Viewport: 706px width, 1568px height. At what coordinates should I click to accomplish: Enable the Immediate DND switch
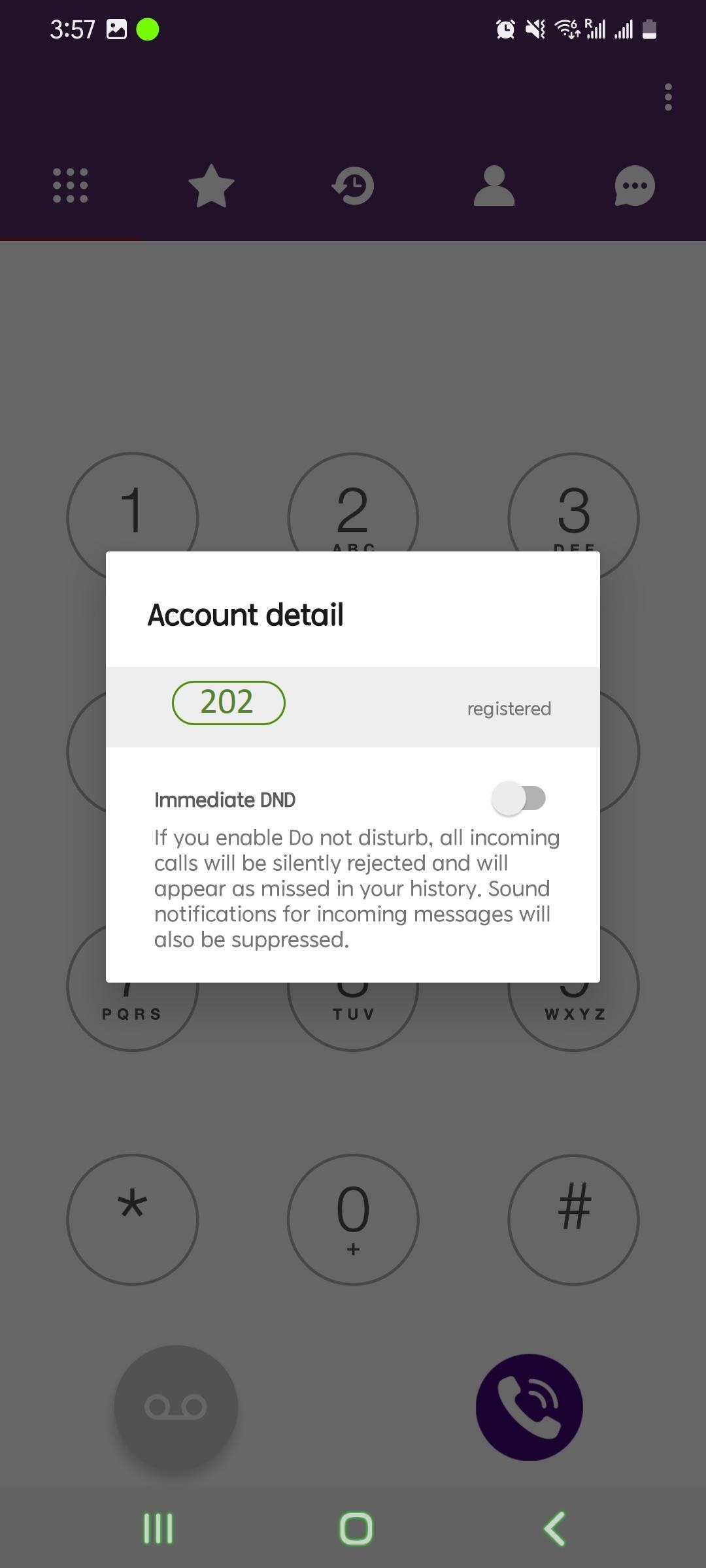[x=519, y=798]
